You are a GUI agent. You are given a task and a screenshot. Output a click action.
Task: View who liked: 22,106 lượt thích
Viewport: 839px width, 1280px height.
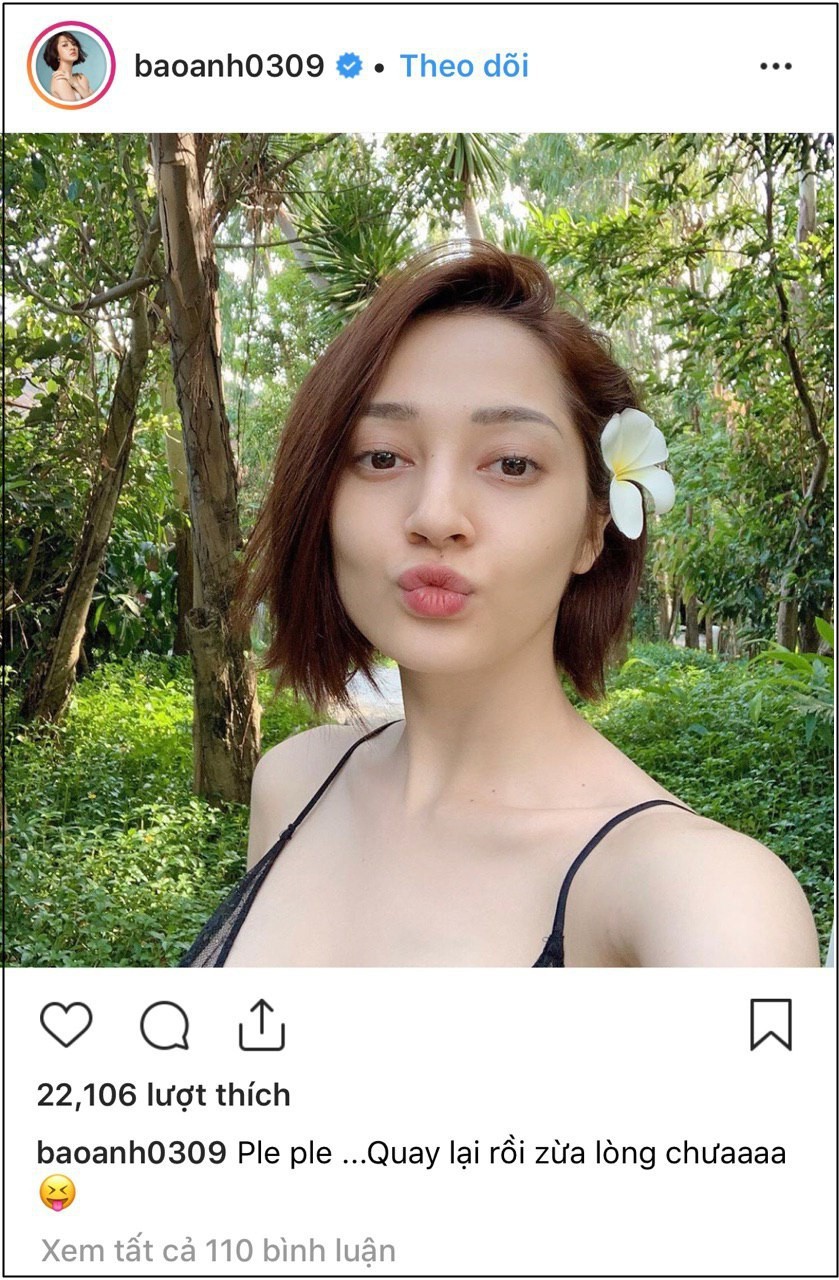click(164, 1095)
